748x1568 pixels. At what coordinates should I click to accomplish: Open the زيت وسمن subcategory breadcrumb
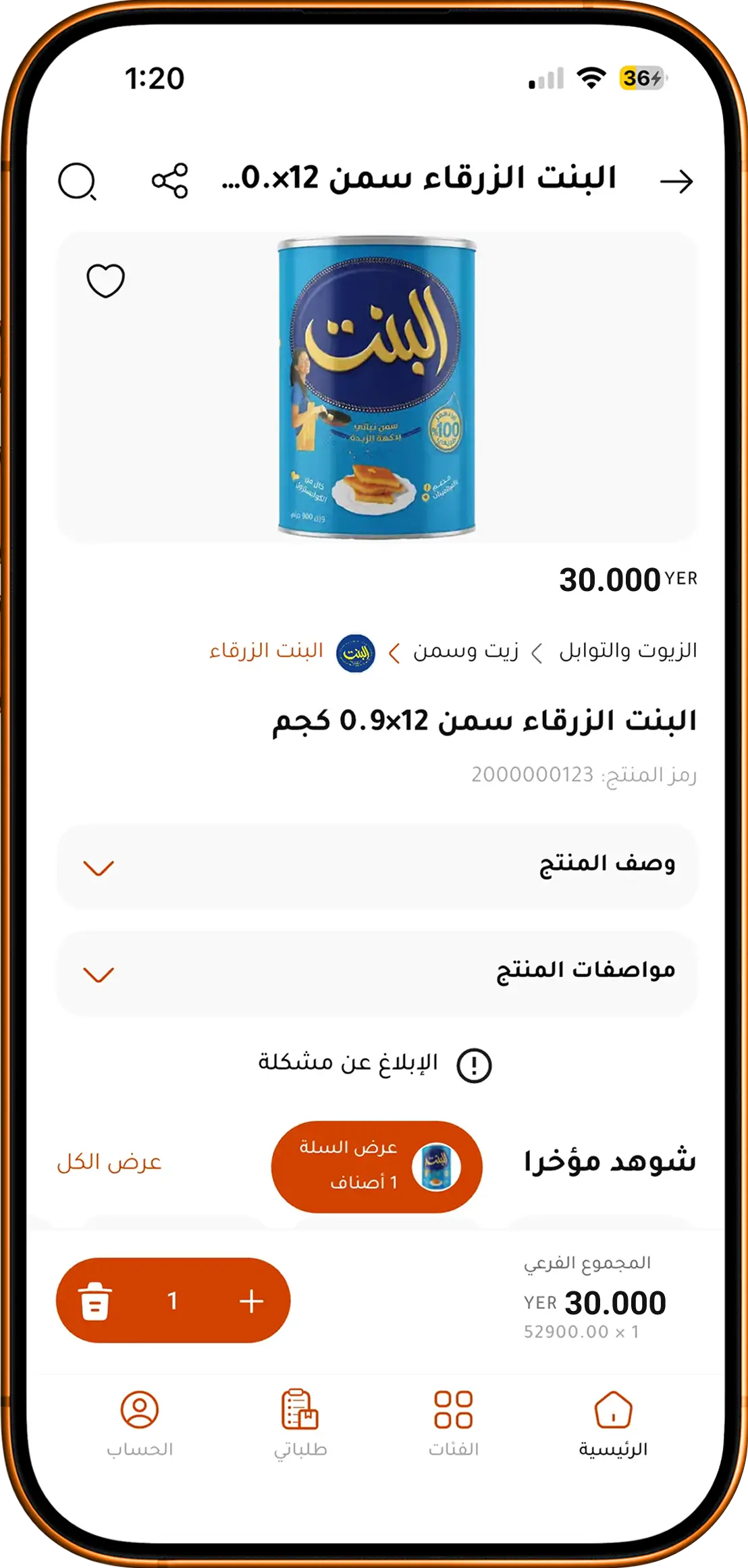pos(466,651)
